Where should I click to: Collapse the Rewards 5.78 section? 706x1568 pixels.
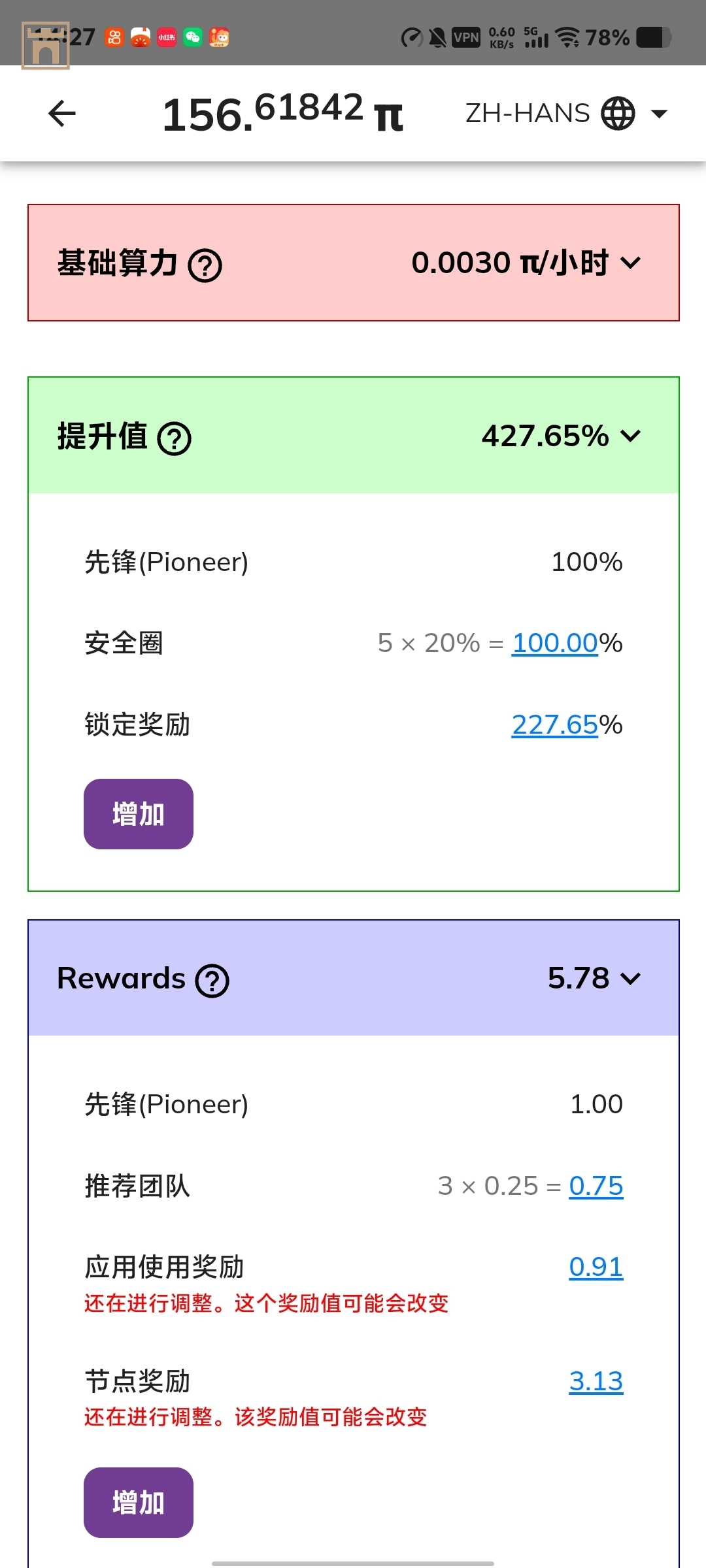630,978
